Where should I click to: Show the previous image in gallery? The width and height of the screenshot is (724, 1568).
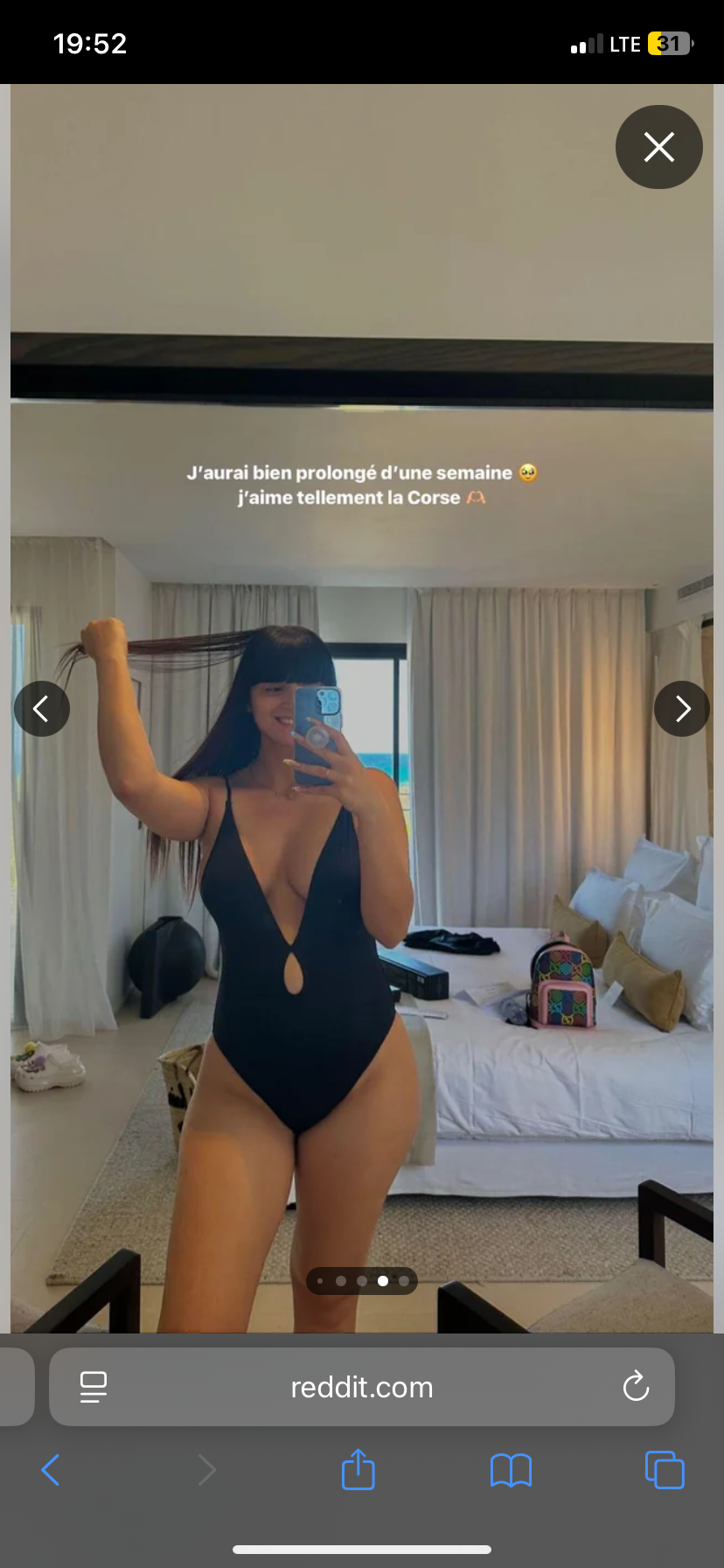(41, 708)
